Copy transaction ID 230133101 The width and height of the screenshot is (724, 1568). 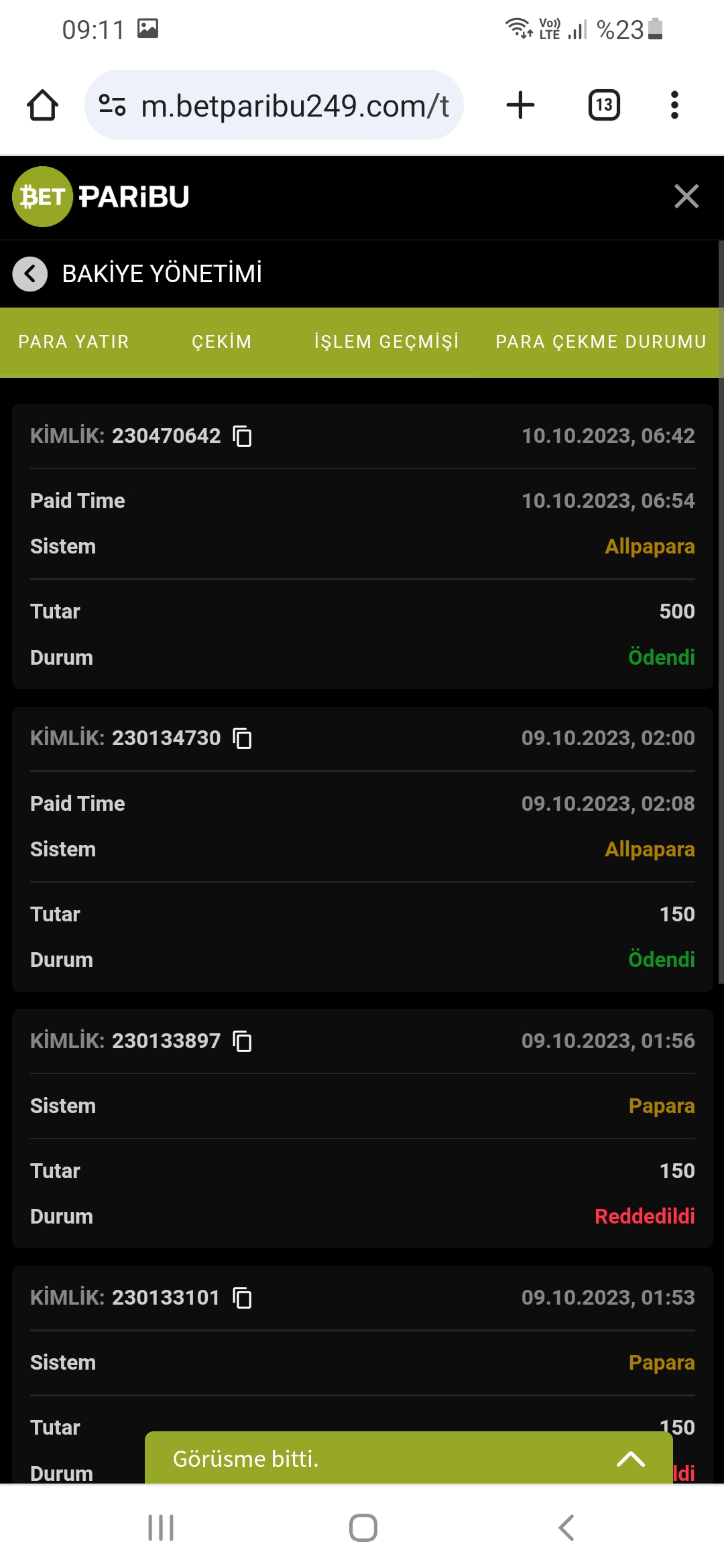(x=242, y=1298)
